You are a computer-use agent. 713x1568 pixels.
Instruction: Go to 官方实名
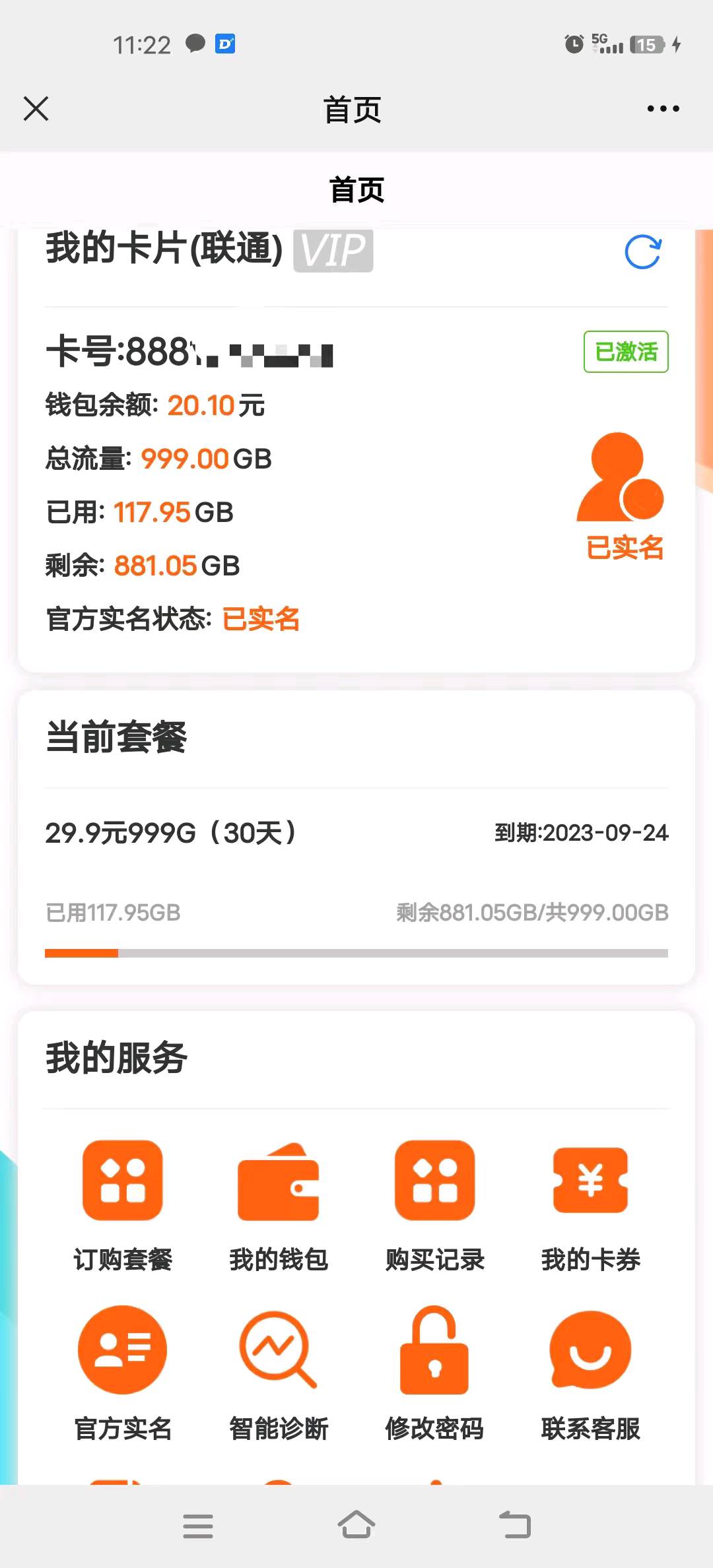(x=123, y=1373)
